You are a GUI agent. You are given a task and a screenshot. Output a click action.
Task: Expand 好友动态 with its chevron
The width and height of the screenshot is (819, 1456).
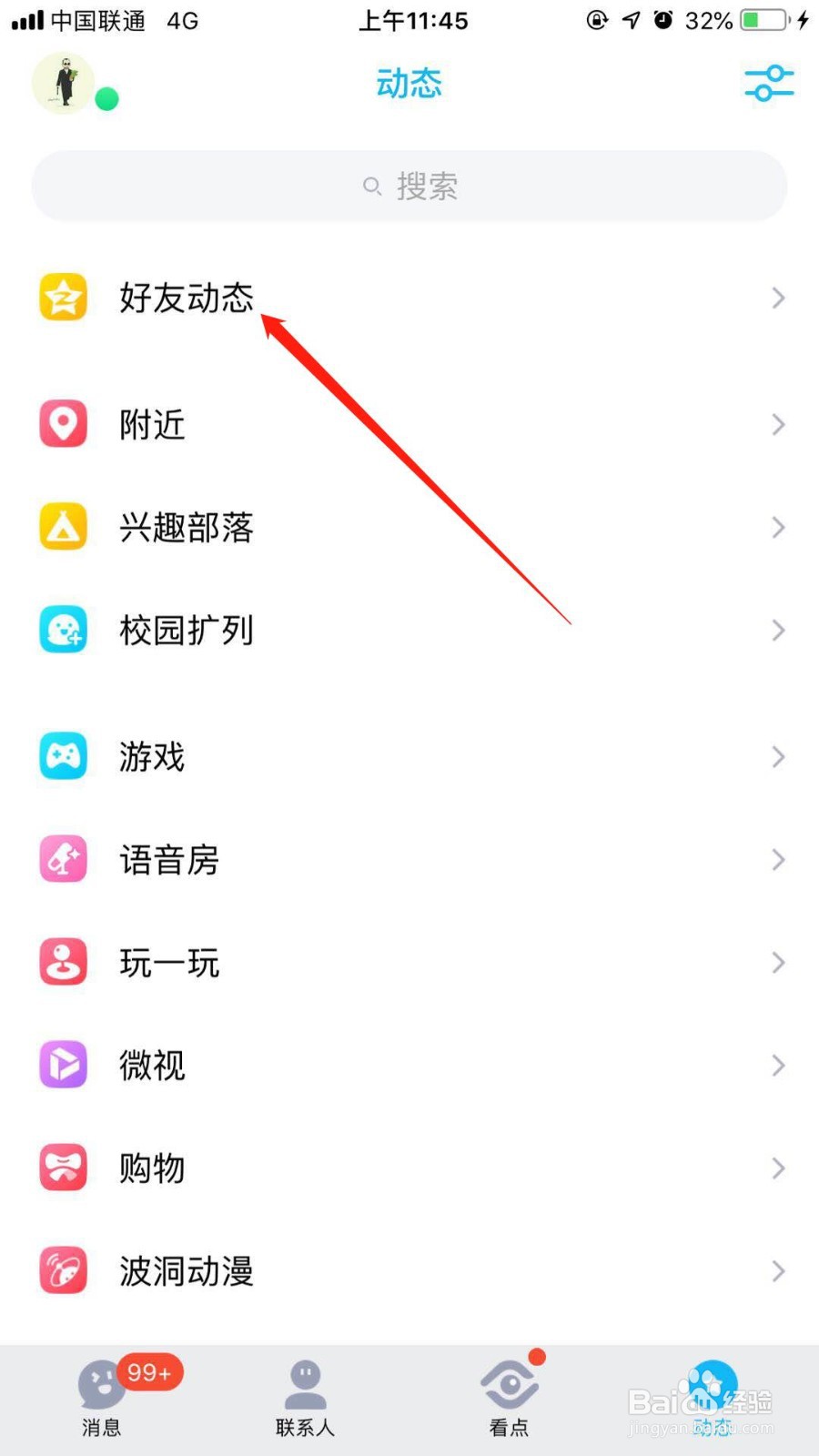coord(778,298)
